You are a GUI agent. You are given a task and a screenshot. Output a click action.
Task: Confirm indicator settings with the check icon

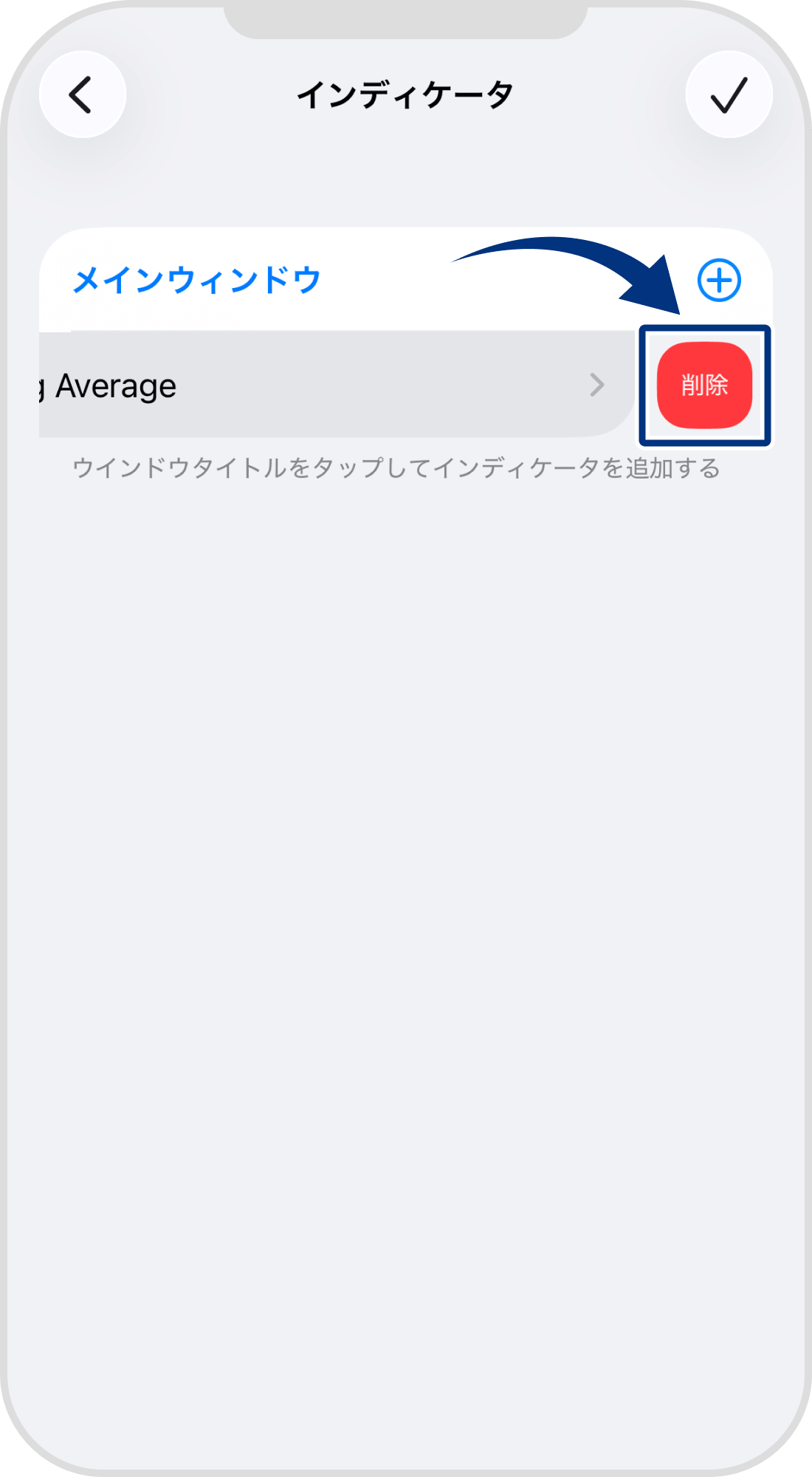tap(727, 95)
